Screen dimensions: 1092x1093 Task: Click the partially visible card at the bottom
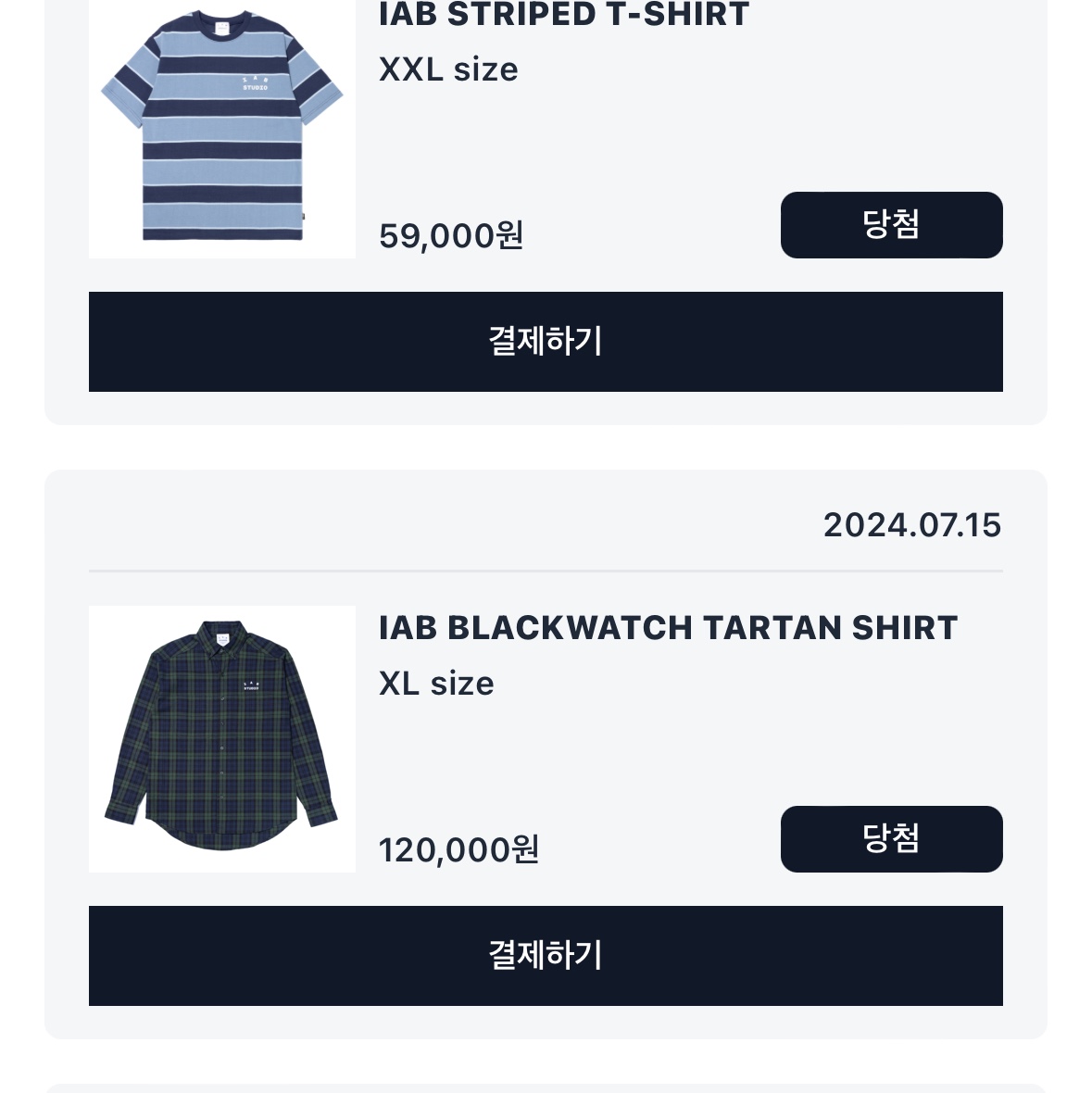pos(545,1086)
